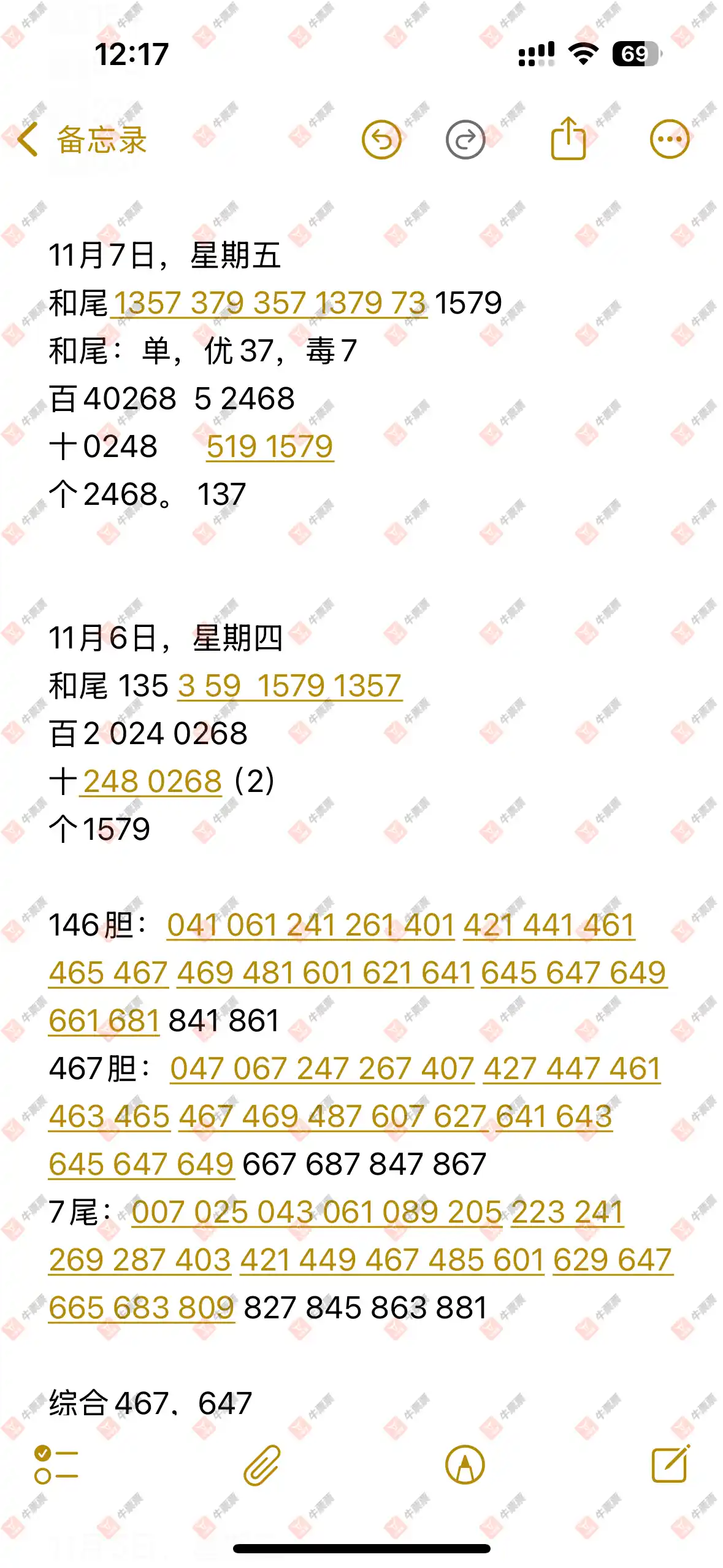Tap the underlined number 661 681
Image resolution: width=723 pixels, height=1568 pixels.
[x=104, y=1021]
